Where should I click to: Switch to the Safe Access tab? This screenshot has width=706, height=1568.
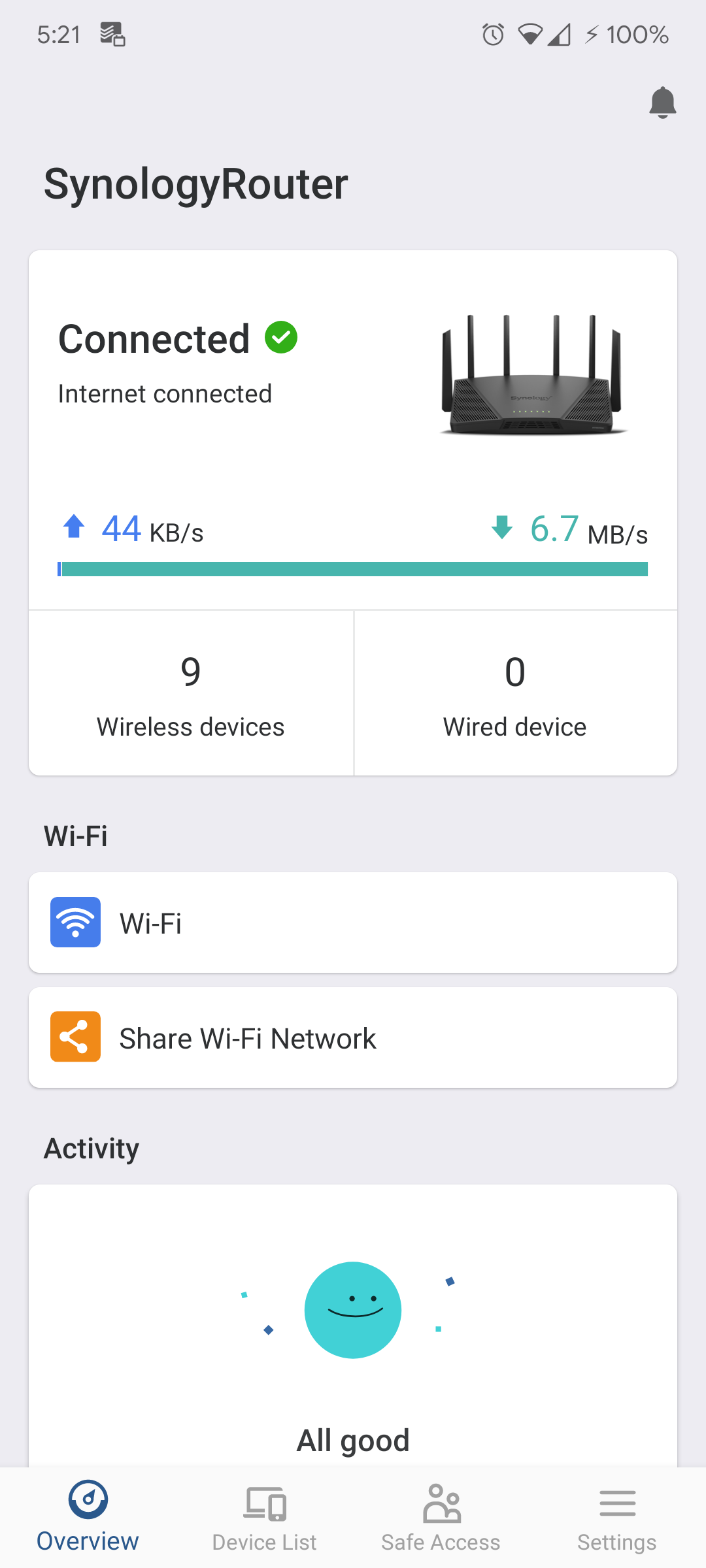(441, 1518)
